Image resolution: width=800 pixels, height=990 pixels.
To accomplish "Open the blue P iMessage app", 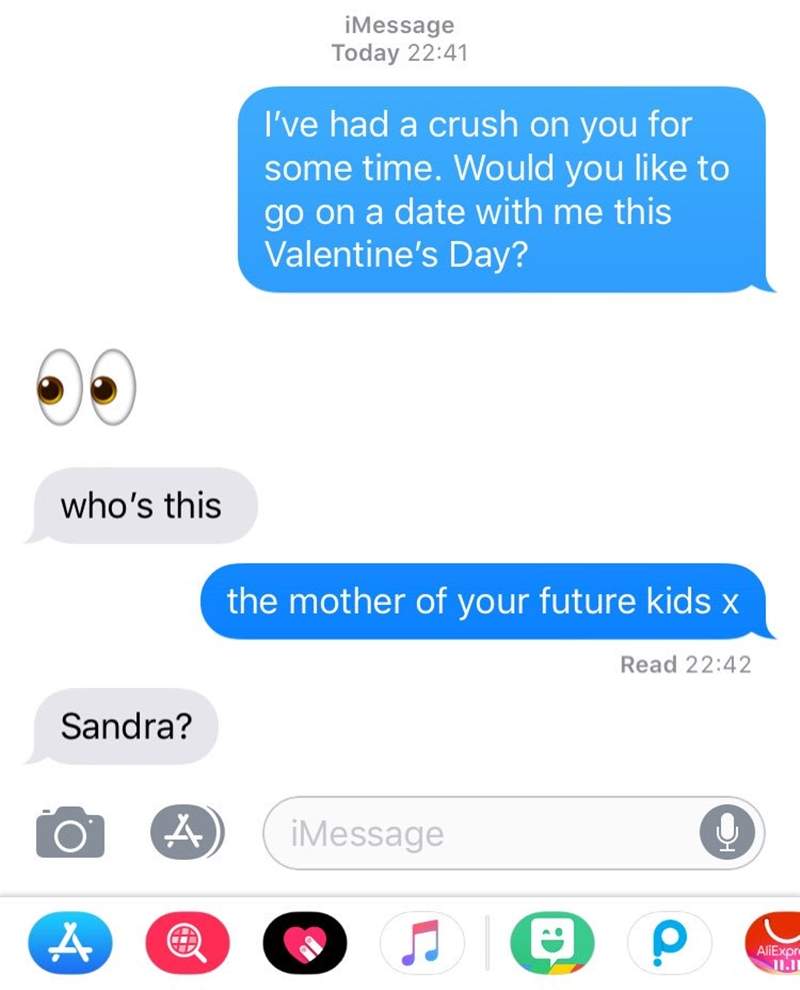I will click(x=668, y=942).
